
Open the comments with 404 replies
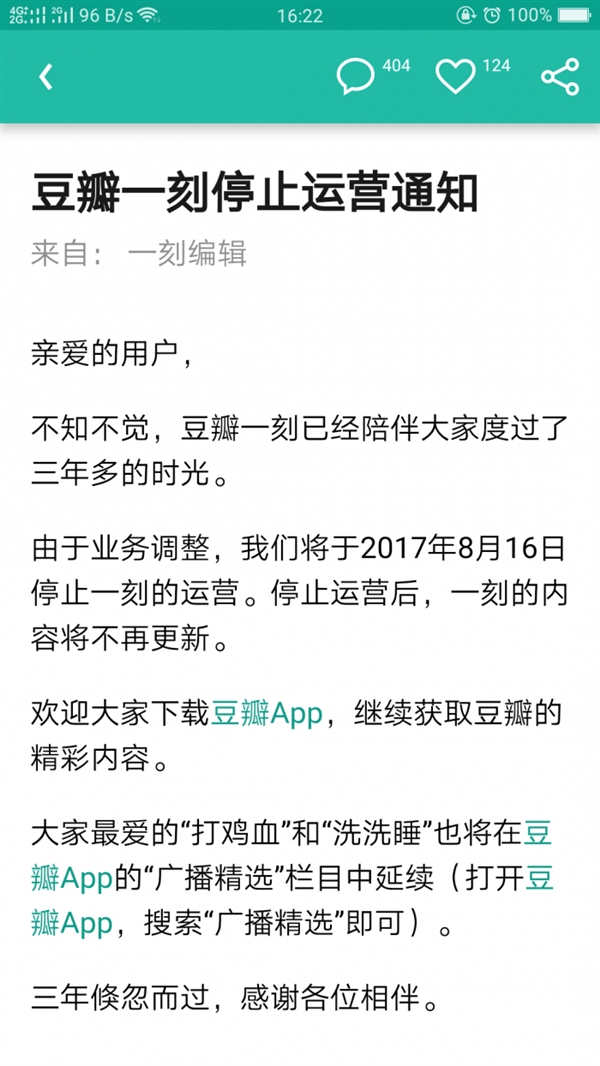coord(356,77)
